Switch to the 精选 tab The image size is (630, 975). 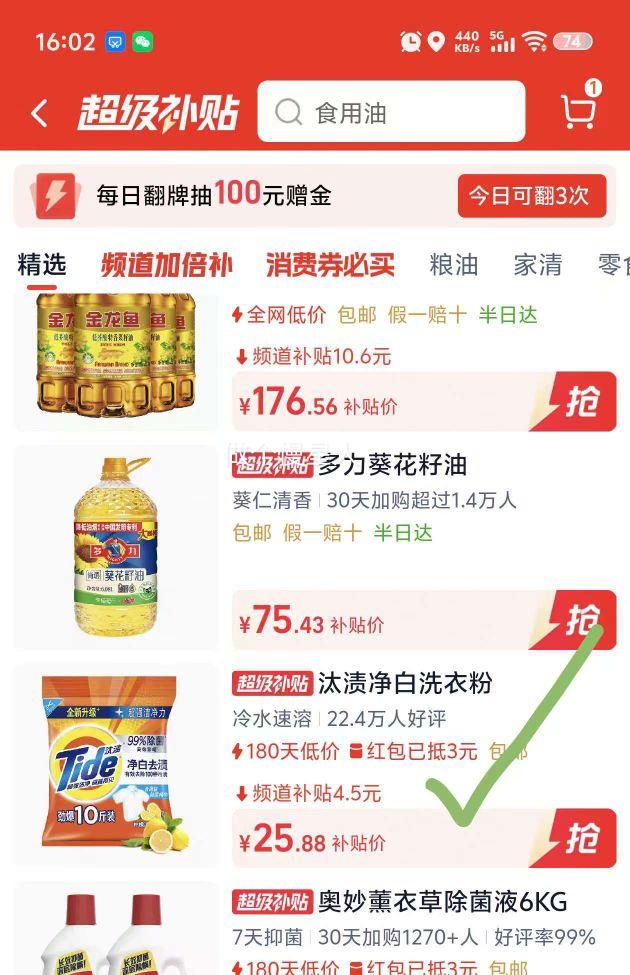42,265
